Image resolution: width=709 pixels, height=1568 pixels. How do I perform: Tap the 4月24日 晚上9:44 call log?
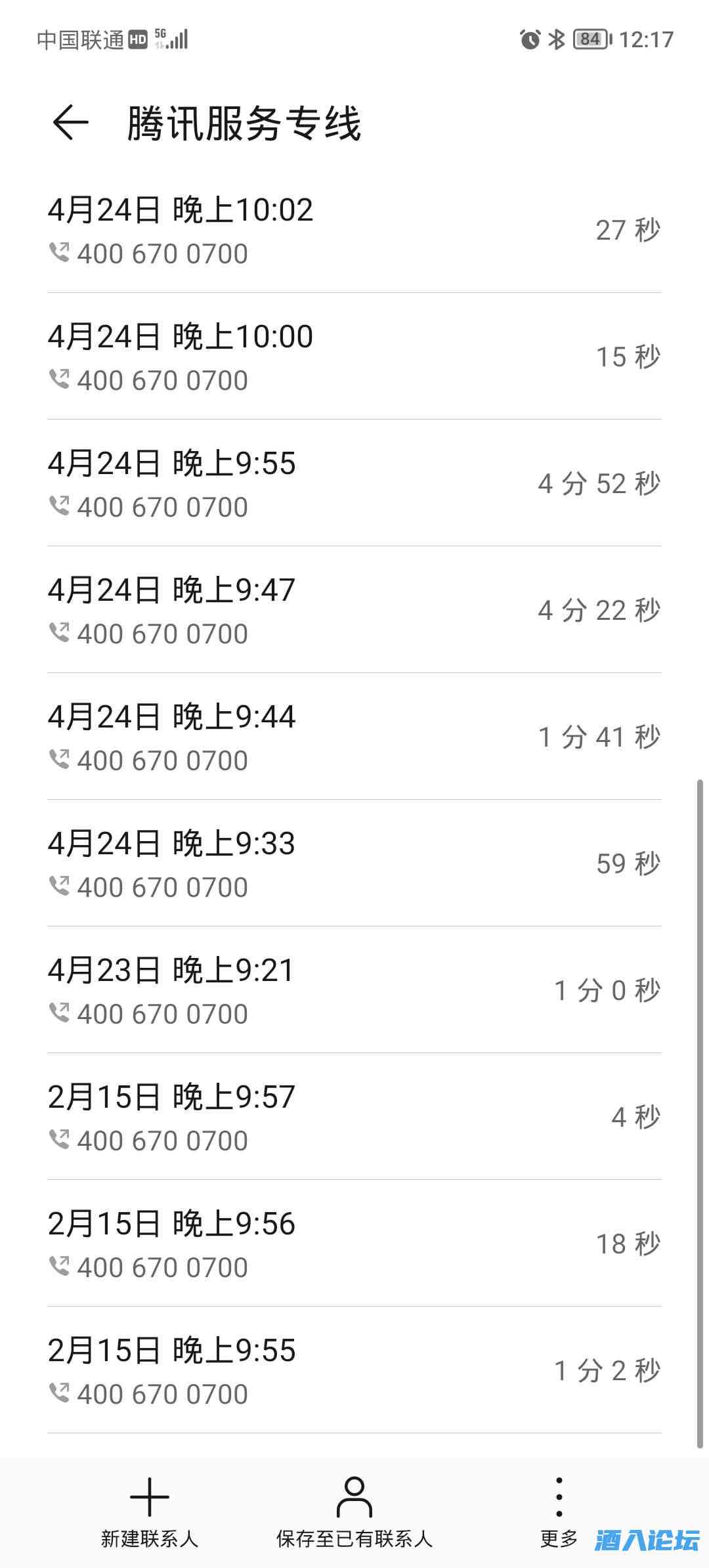coord(354,737)
